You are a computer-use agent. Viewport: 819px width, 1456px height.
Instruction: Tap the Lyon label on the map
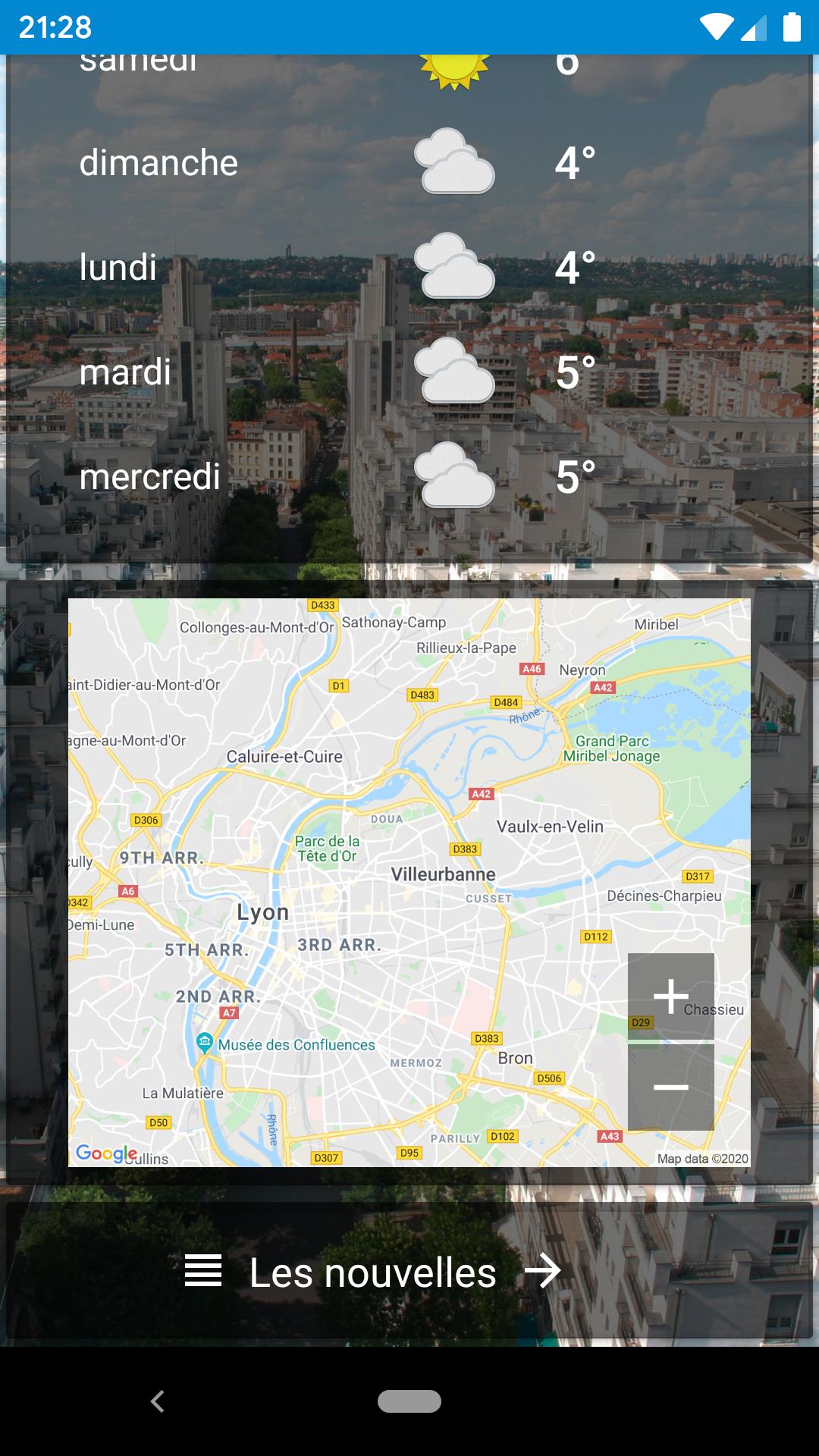point(262,912)
